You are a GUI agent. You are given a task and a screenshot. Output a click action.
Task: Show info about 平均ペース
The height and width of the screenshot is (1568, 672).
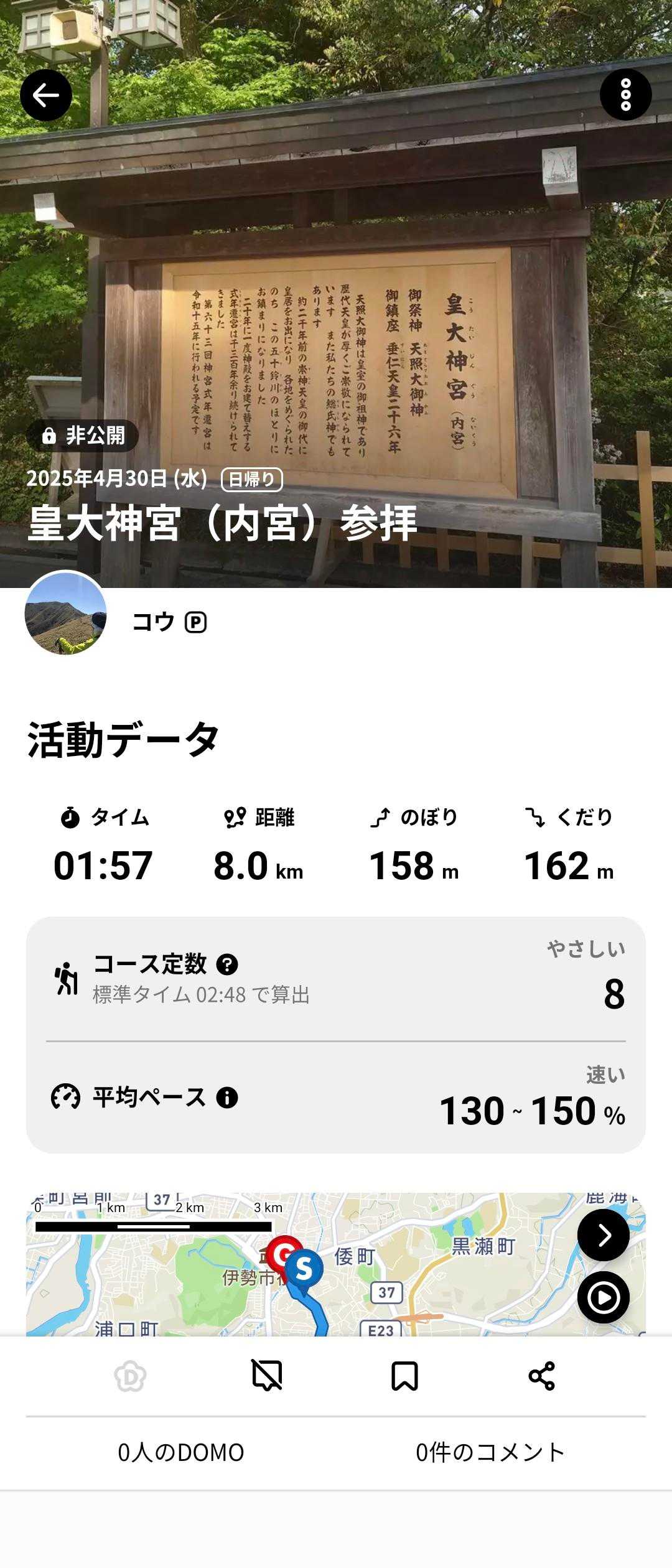point(227,1097)
